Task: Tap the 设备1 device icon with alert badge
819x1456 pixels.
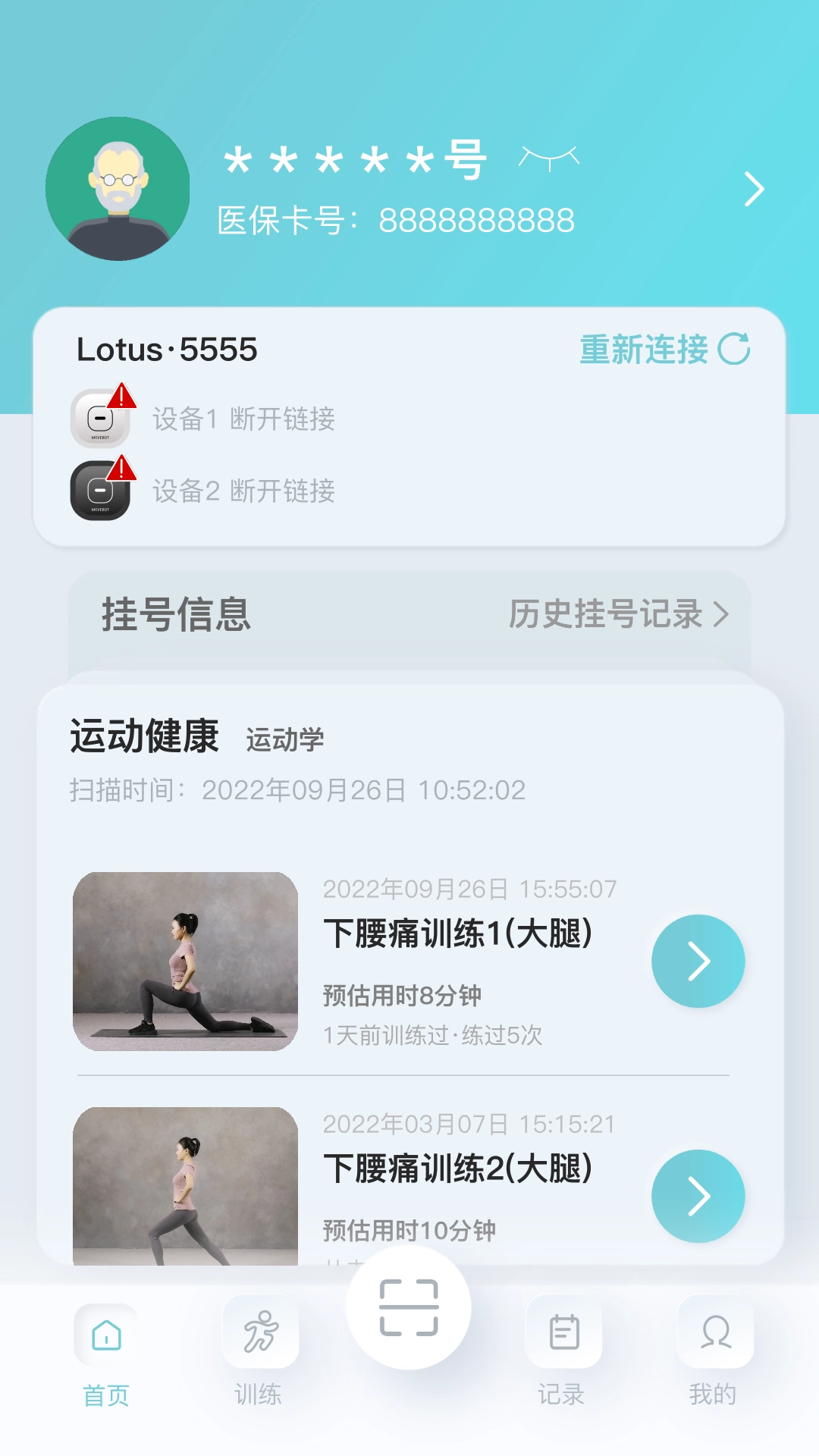Action: [x=99, y=417]
